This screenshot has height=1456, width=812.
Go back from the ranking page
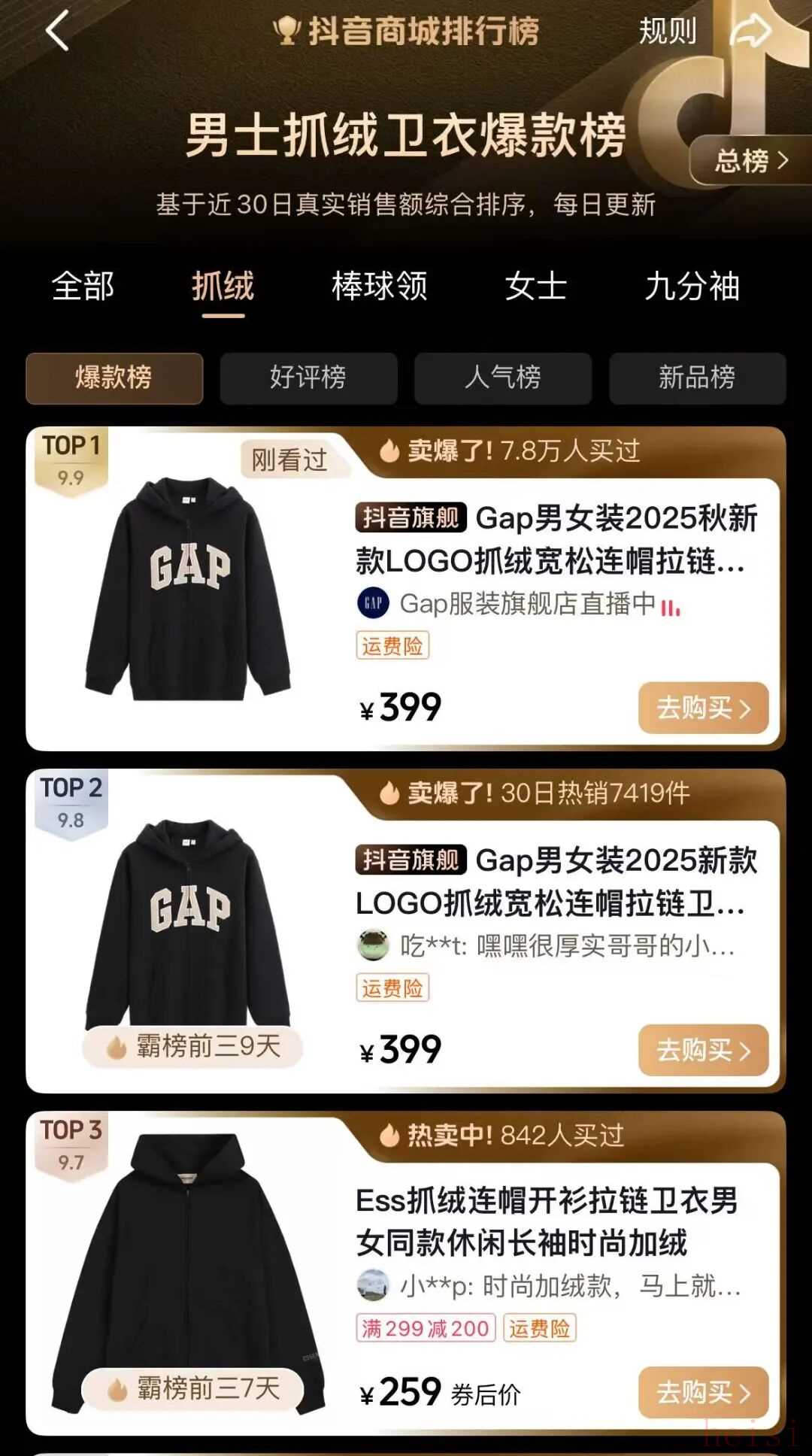tap(58, 32)
